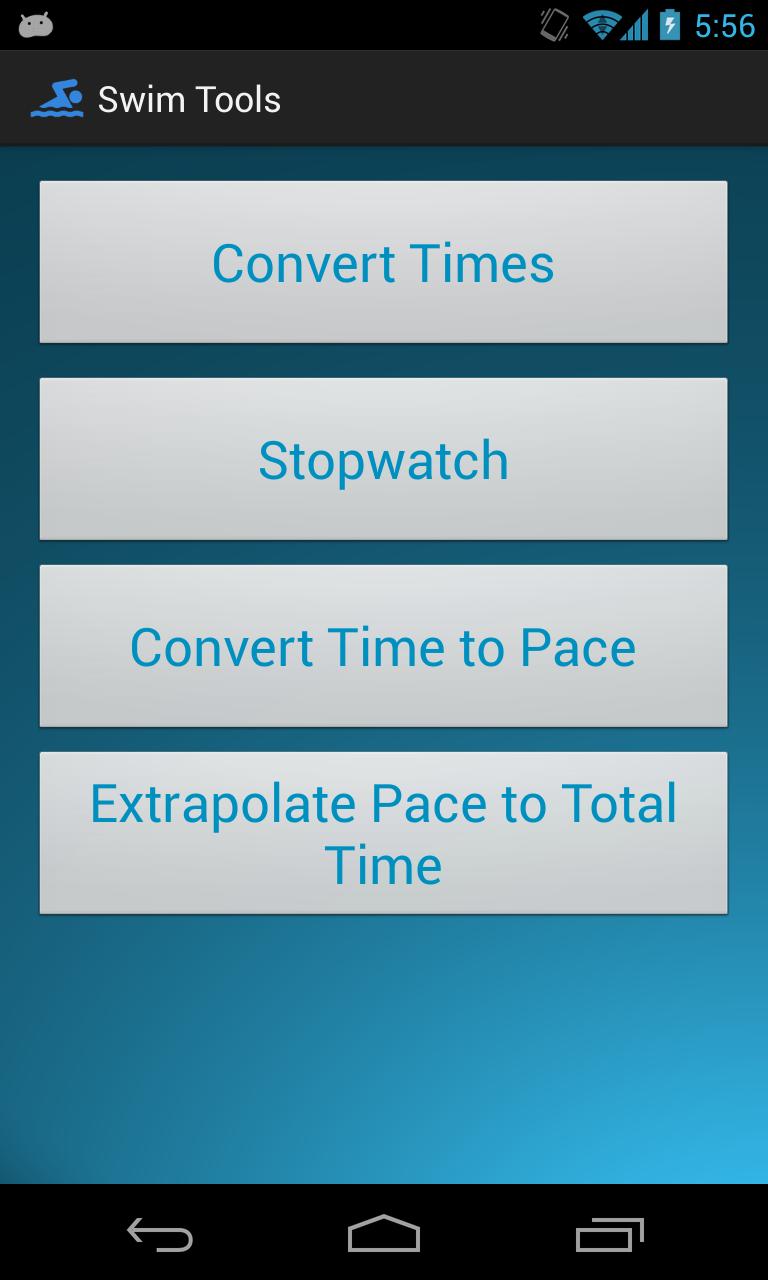Tap the vibrate mode icon
Image resolution: width=768 pixels, height=1280 pixels.
click(551, 25)
